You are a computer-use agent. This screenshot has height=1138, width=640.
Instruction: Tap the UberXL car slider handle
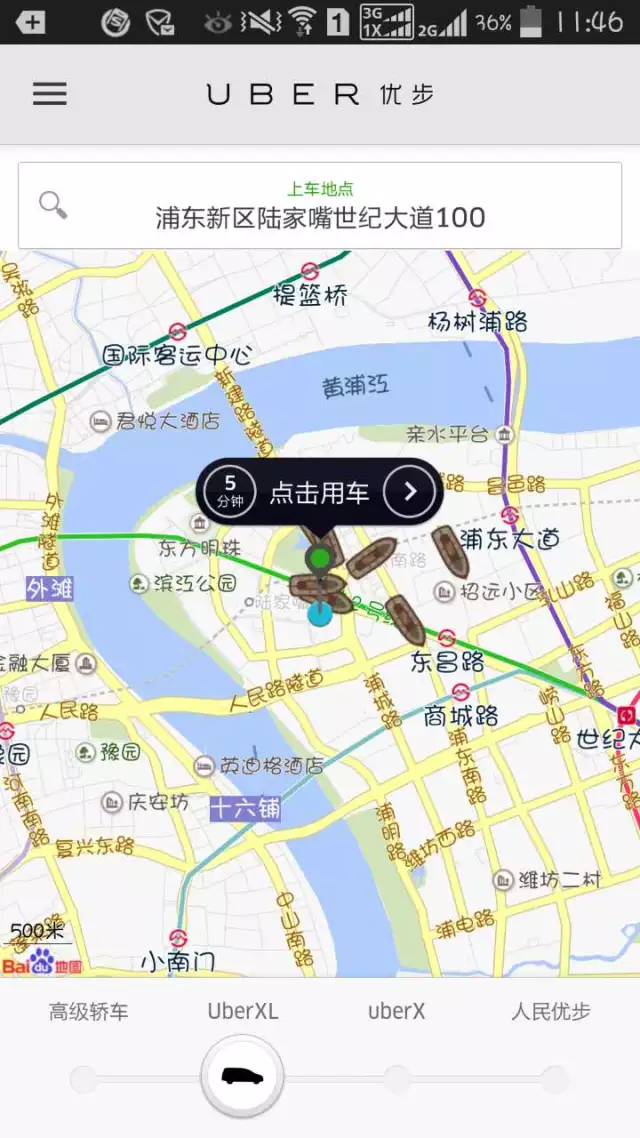point(242,1076)
